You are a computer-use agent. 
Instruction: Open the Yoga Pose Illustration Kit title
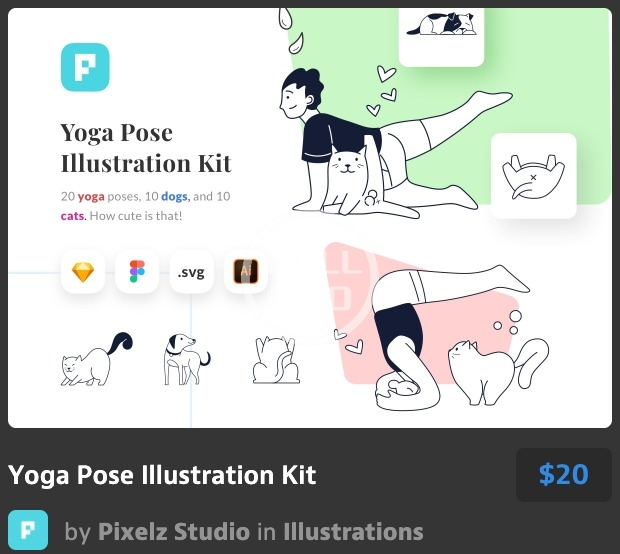pos(162,474)
